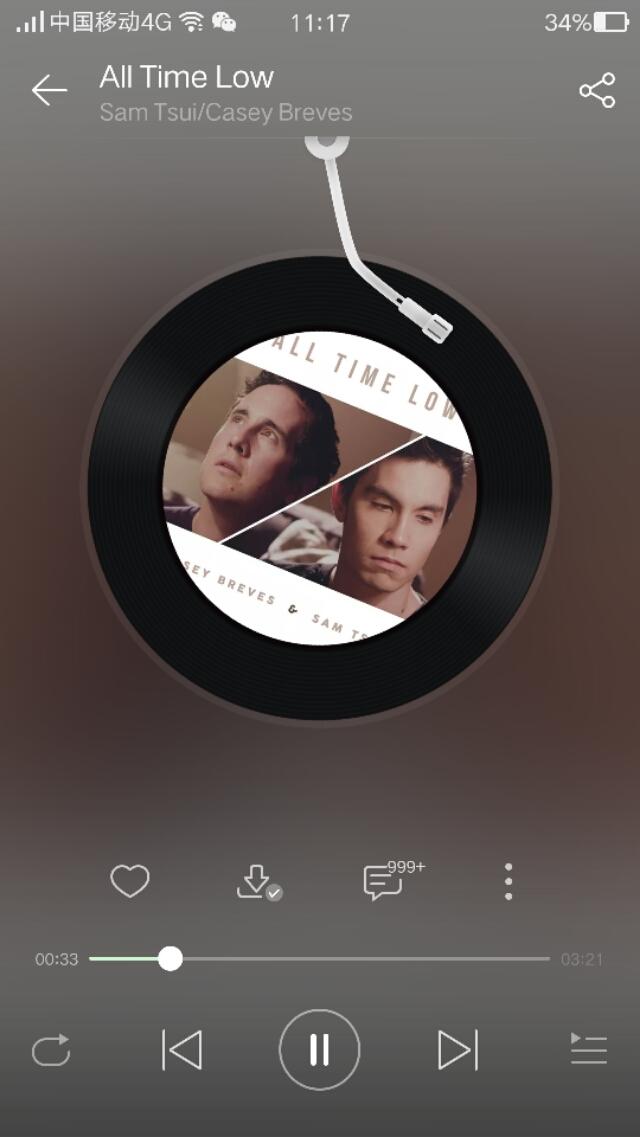Image resolution: width=640 pixels, height=1137 pixels.
Task: Share the song All Time Low
Action: click(x=597, y=91)
